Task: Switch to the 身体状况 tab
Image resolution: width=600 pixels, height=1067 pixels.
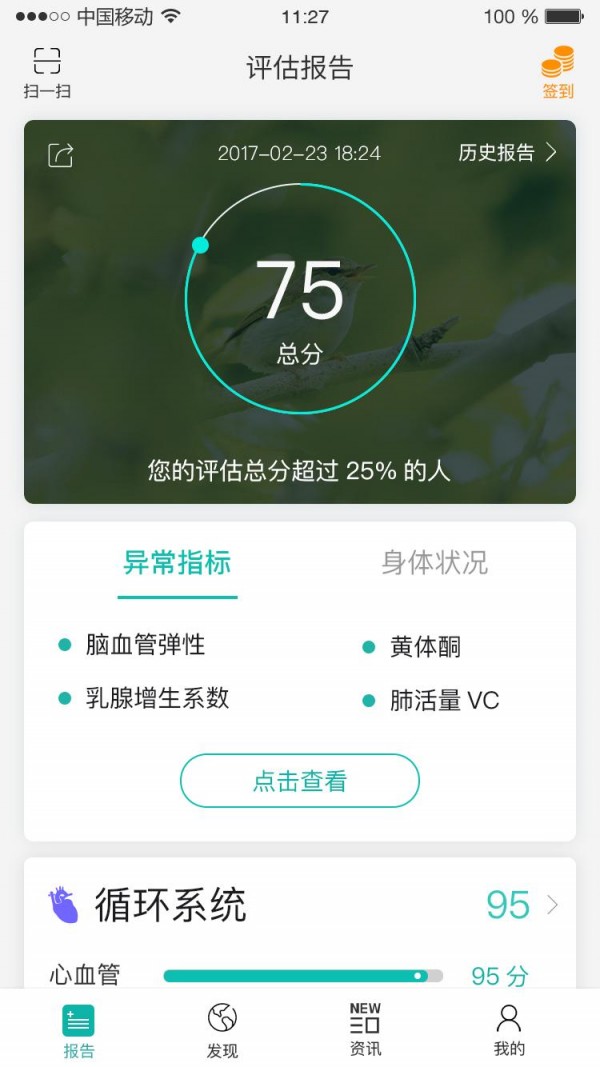Action: pyautogui.click(x=434, y=563)
